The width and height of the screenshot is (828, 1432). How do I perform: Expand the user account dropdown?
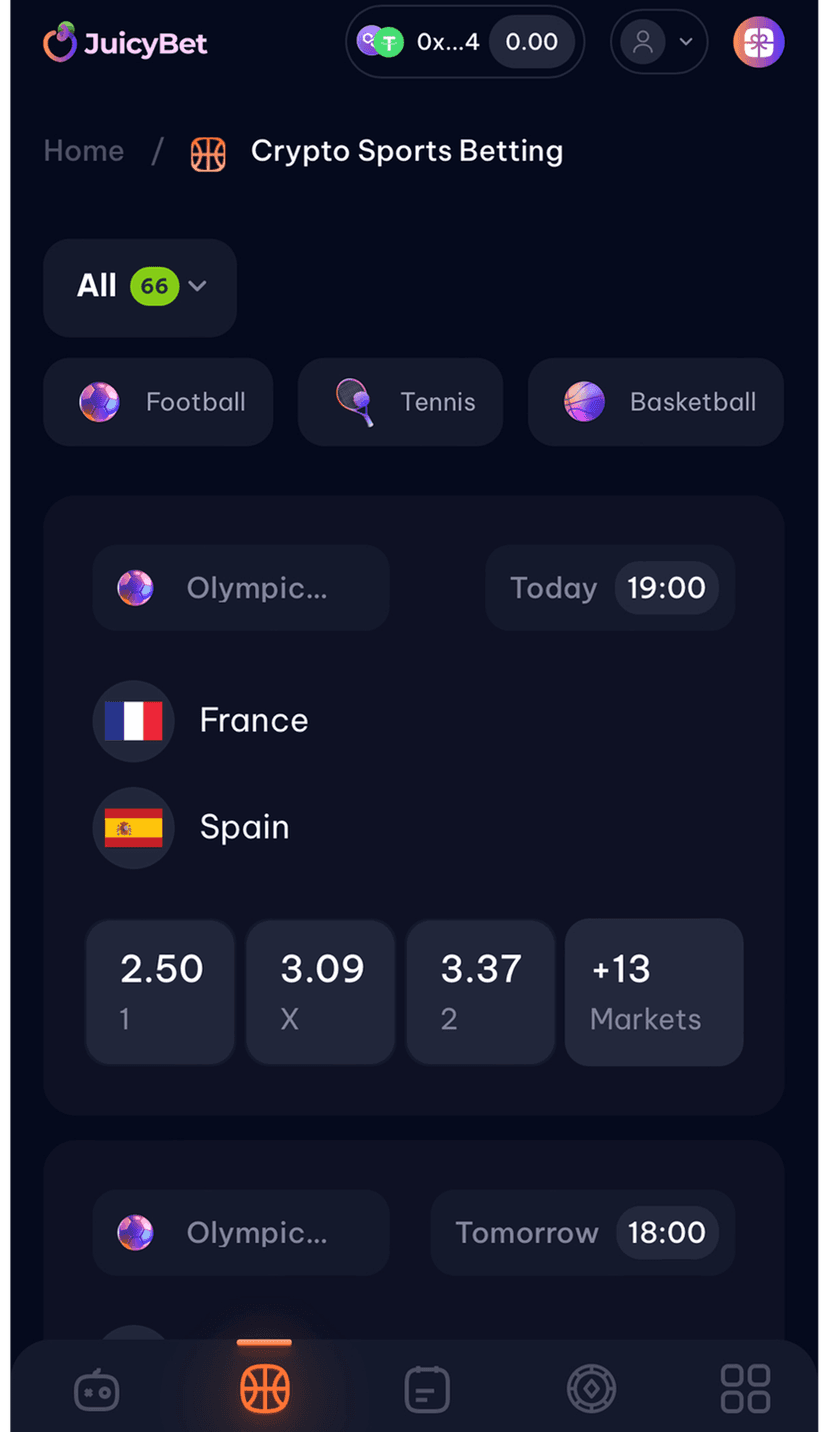[659, 42]
